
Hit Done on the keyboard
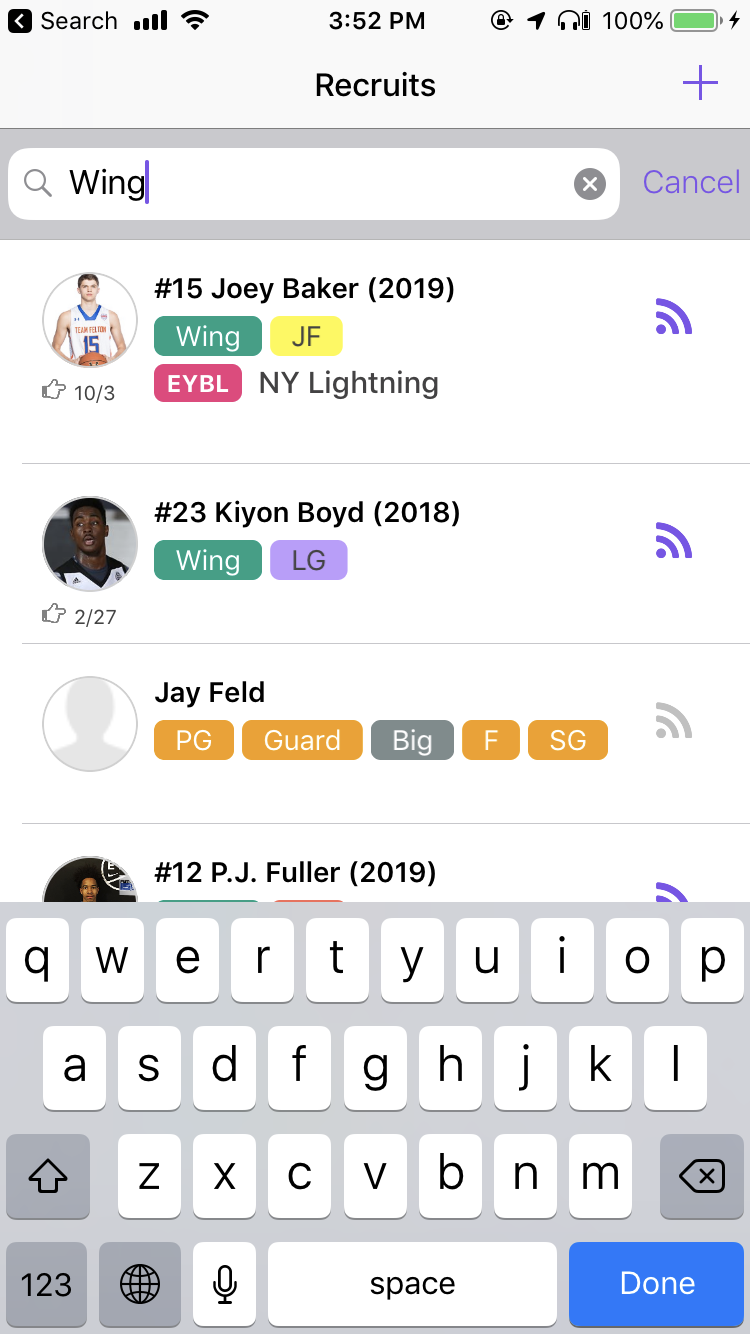(656, 1284)
